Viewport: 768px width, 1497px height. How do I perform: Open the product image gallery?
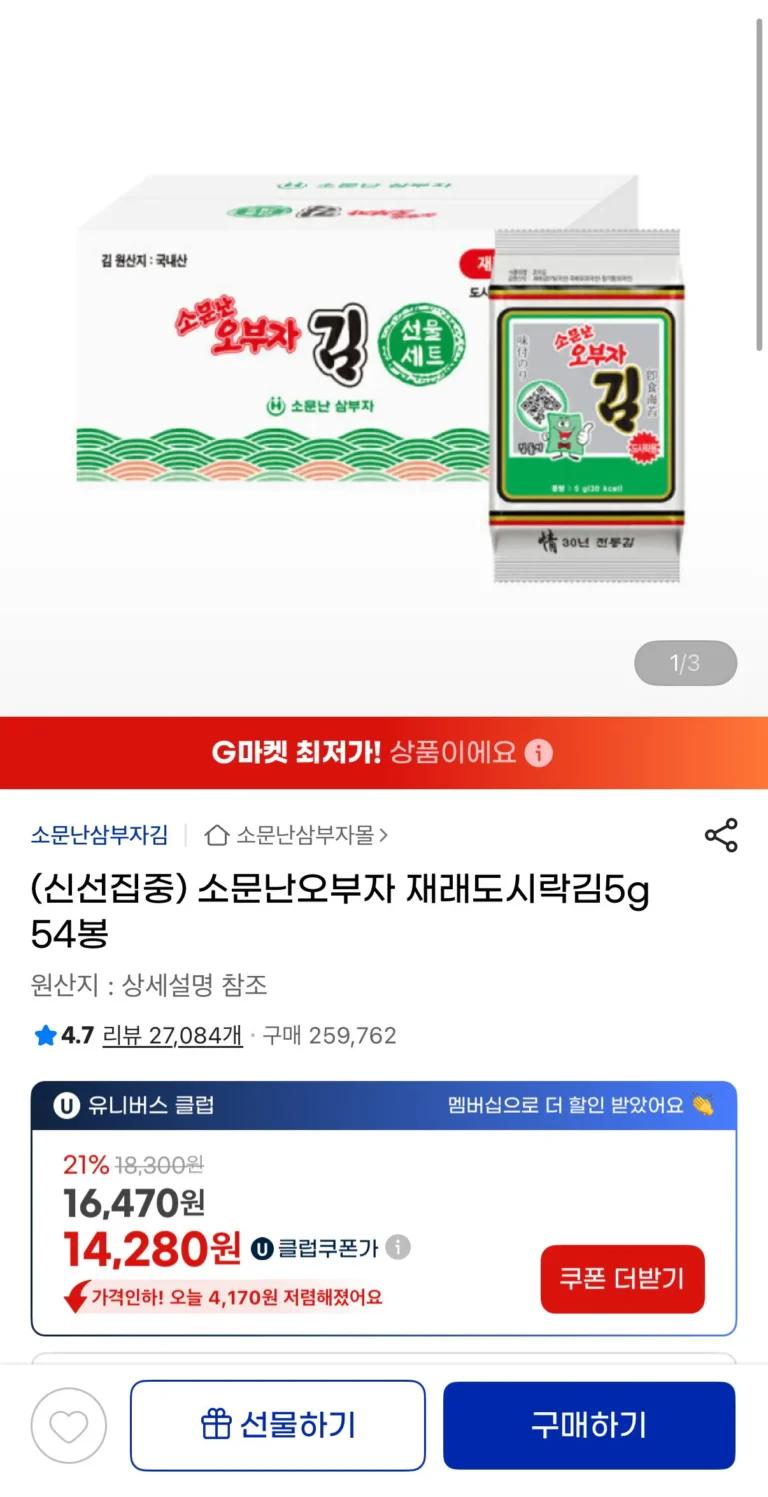coord(384,380)
